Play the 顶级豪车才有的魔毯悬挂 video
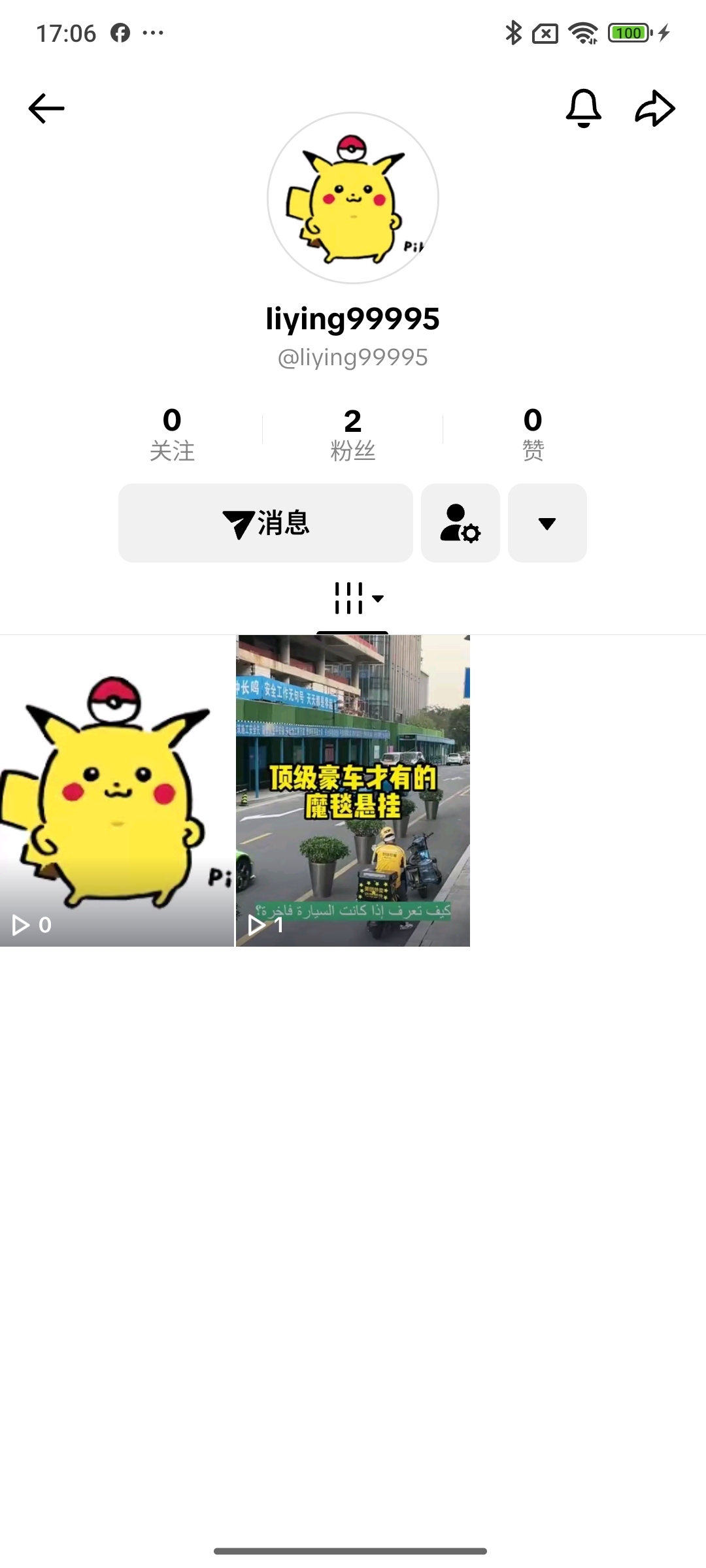The width and height of the screenshot is (706, 1568). point(353,791)
